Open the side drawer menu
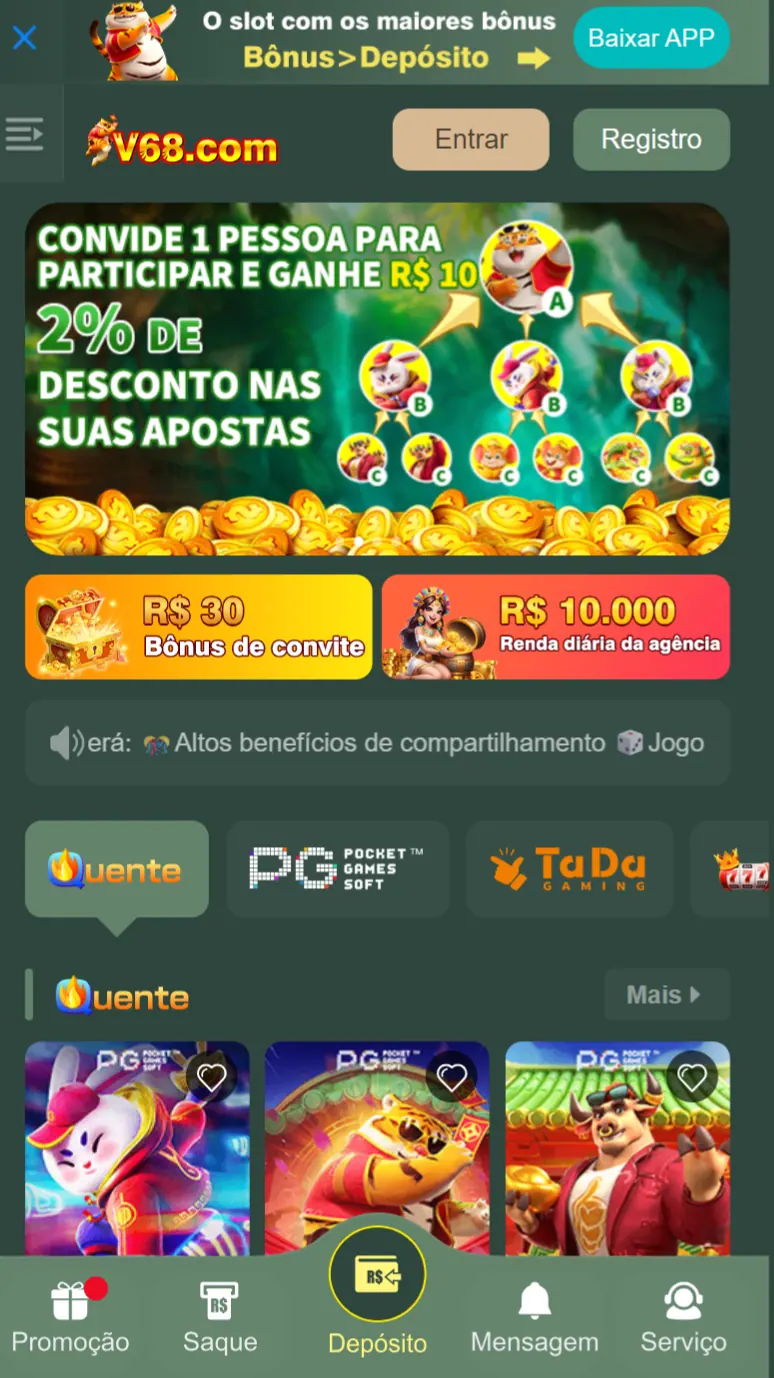 point(24,133)
